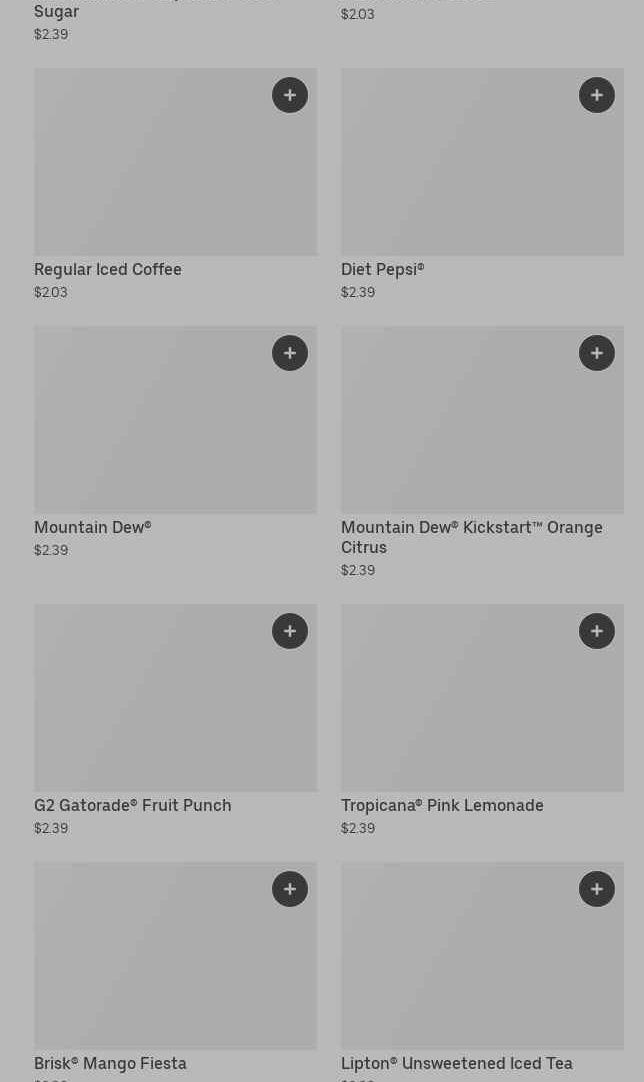Open G2 Gatorade Fruit Punch card
Screen dimensions: 644x1082
(x=175, y=720)
